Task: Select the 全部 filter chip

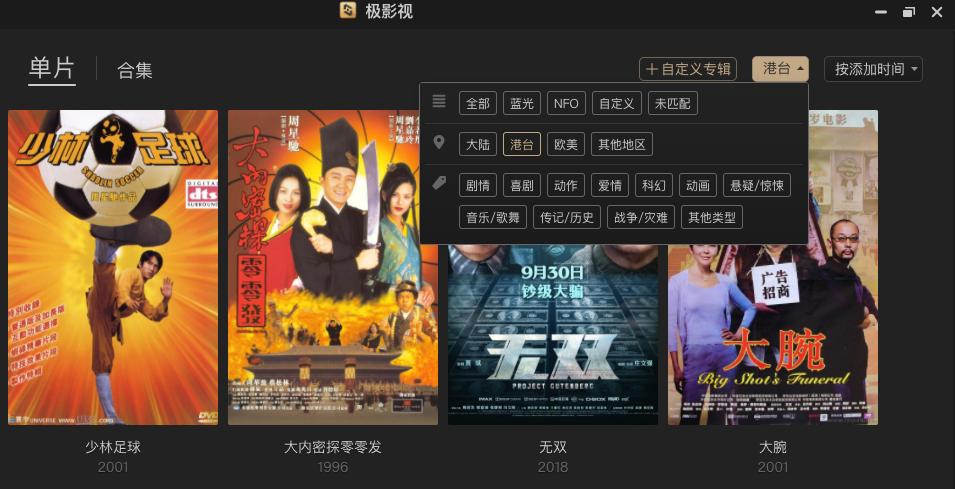Action: pos(478,103)
